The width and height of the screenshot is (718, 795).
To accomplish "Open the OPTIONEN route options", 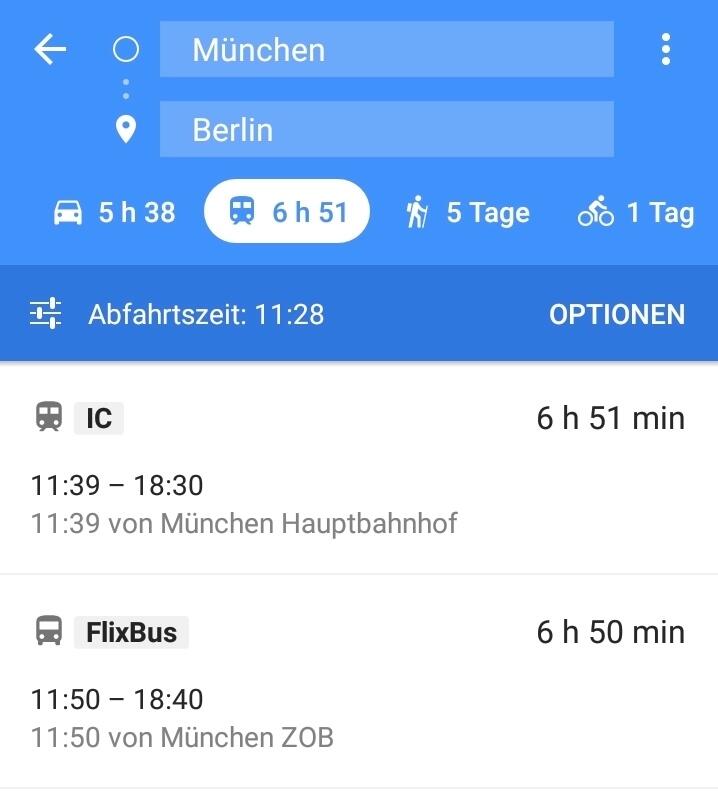I will click(x=617, y=314).
